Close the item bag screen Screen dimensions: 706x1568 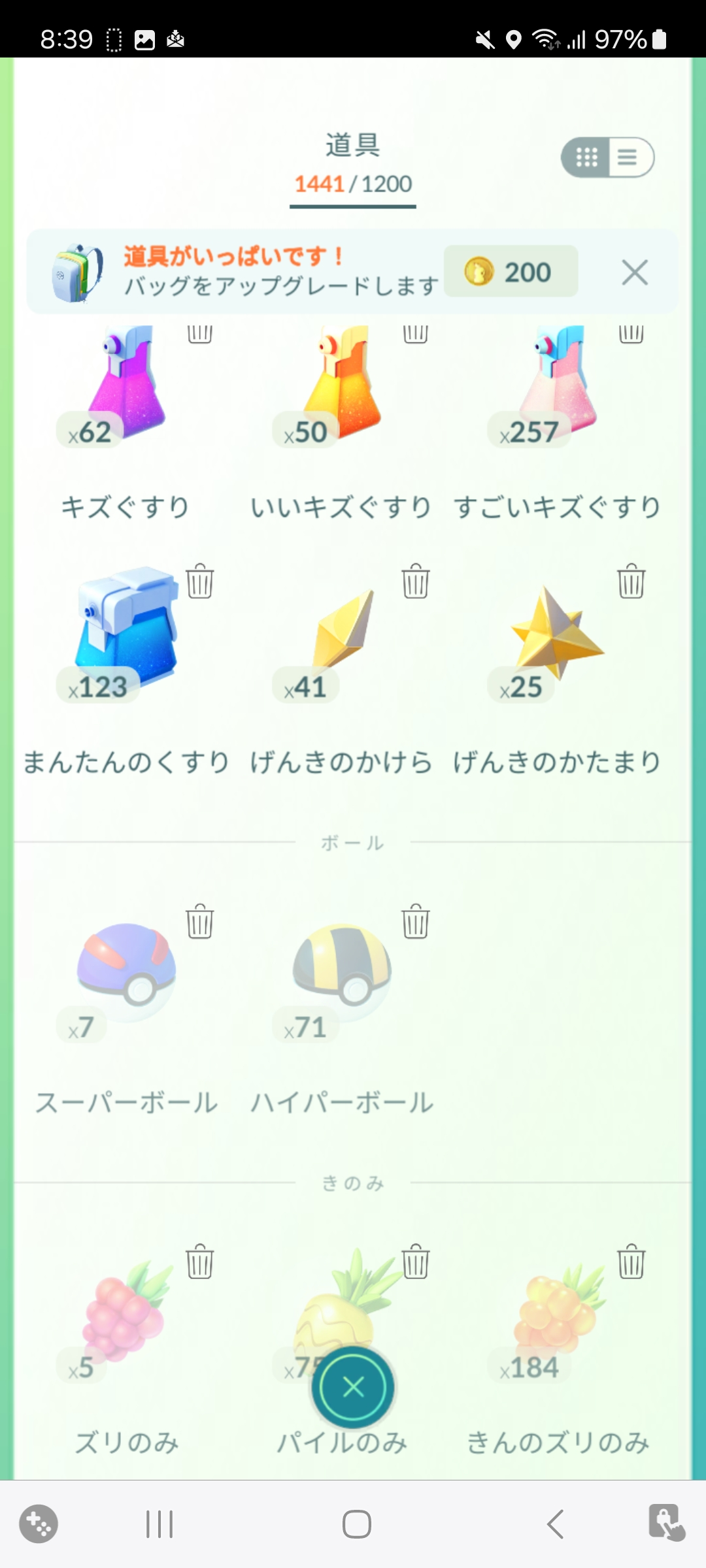point(353,1386)
